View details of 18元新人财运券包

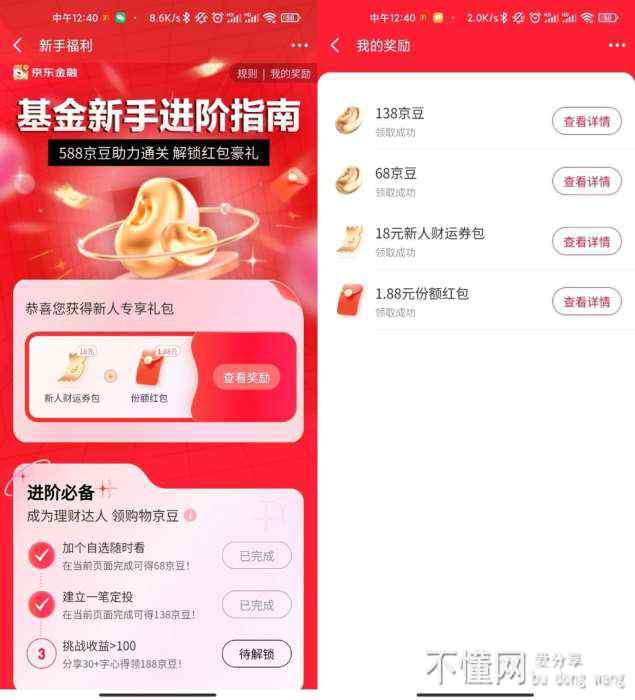click(x=586, y=241)
